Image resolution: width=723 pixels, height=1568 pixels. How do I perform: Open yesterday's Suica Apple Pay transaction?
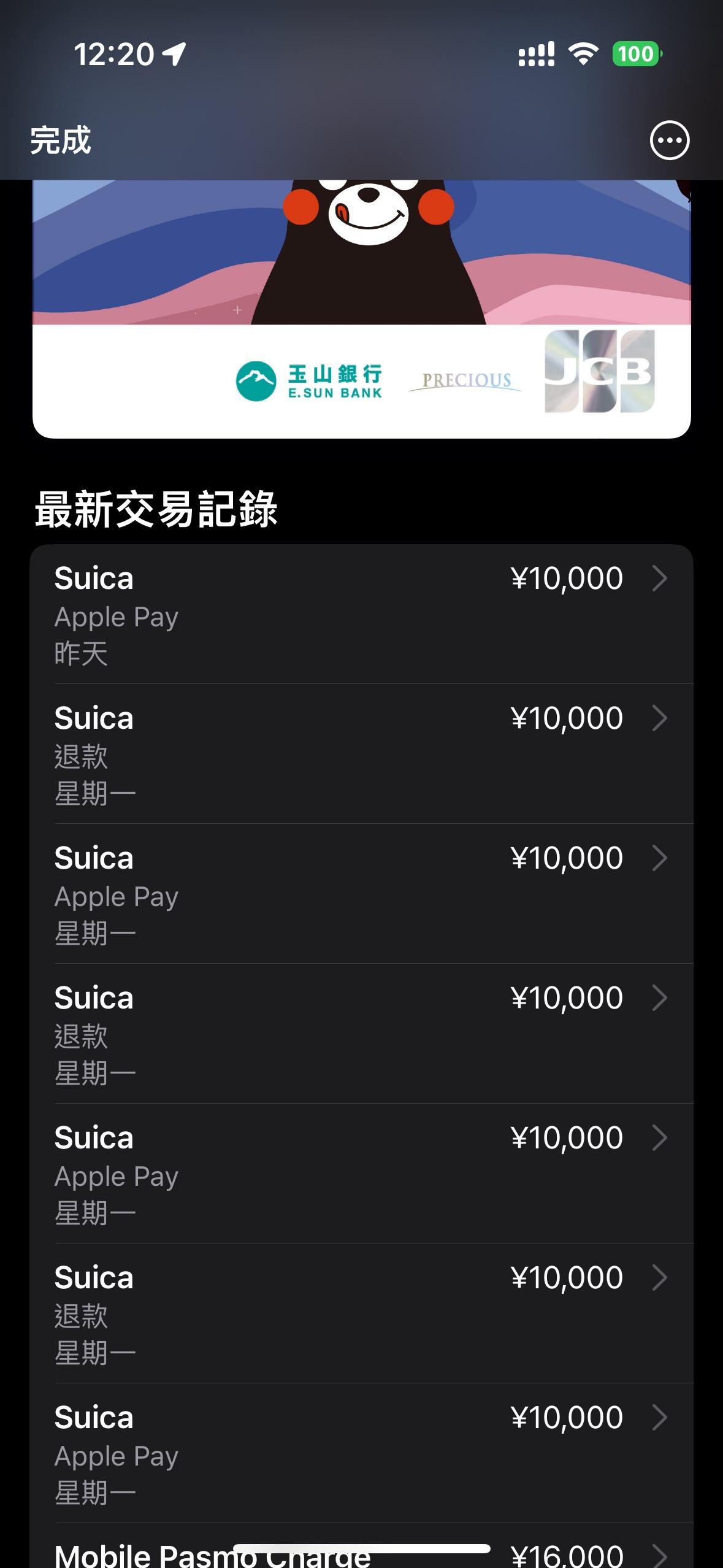click(361, 615)
